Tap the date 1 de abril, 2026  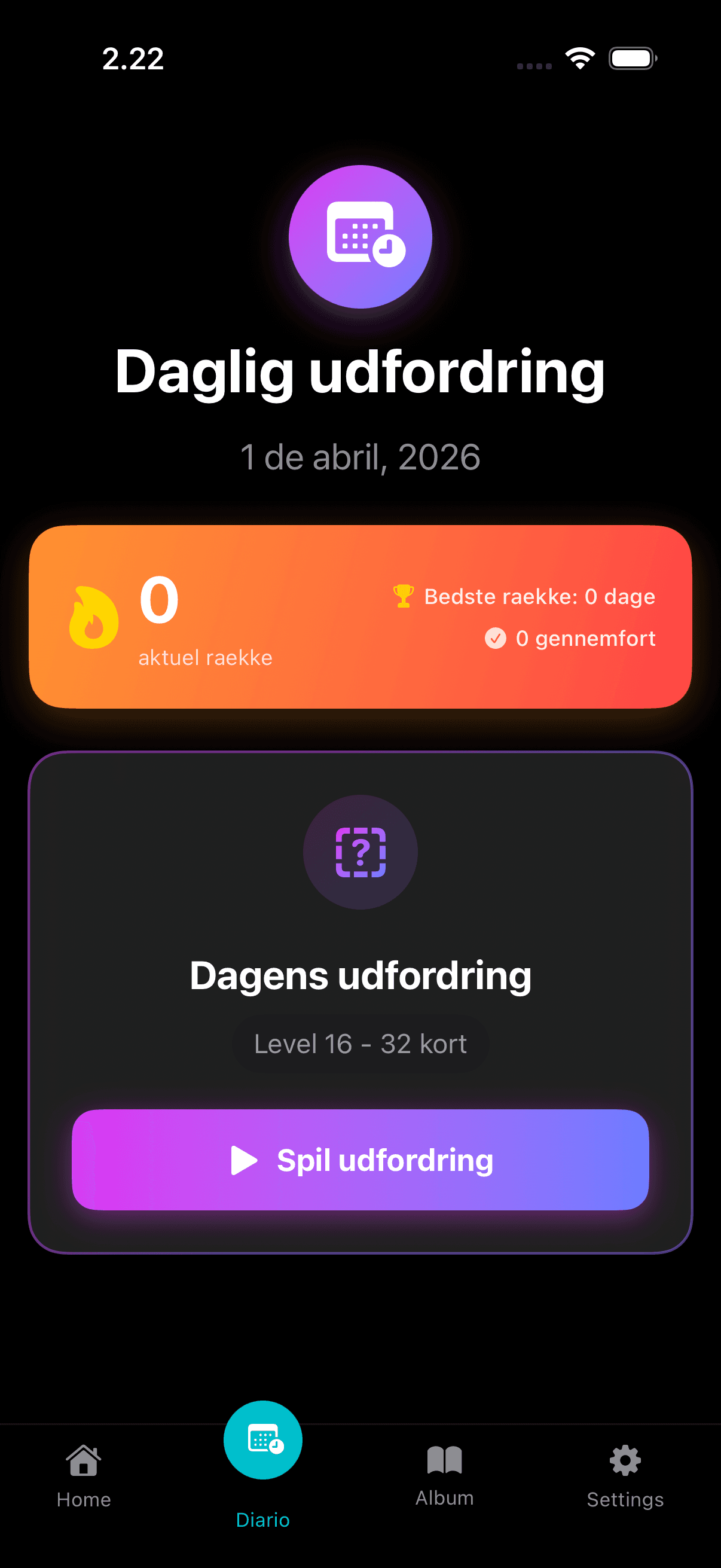pyautogui.click(x=360, y=457)
